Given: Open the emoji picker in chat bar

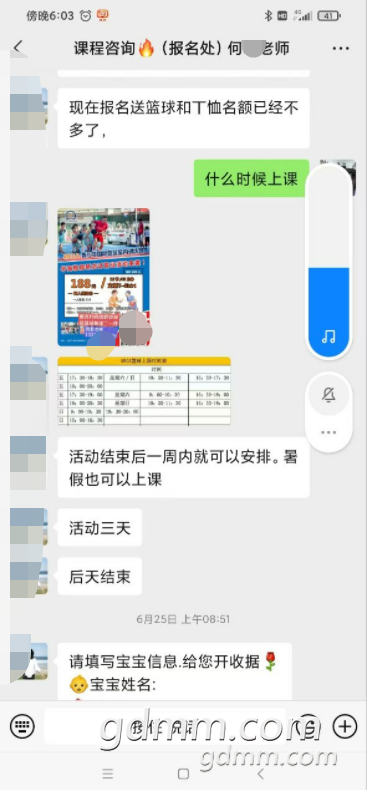Looking at the screenshot, I should 310,727.
